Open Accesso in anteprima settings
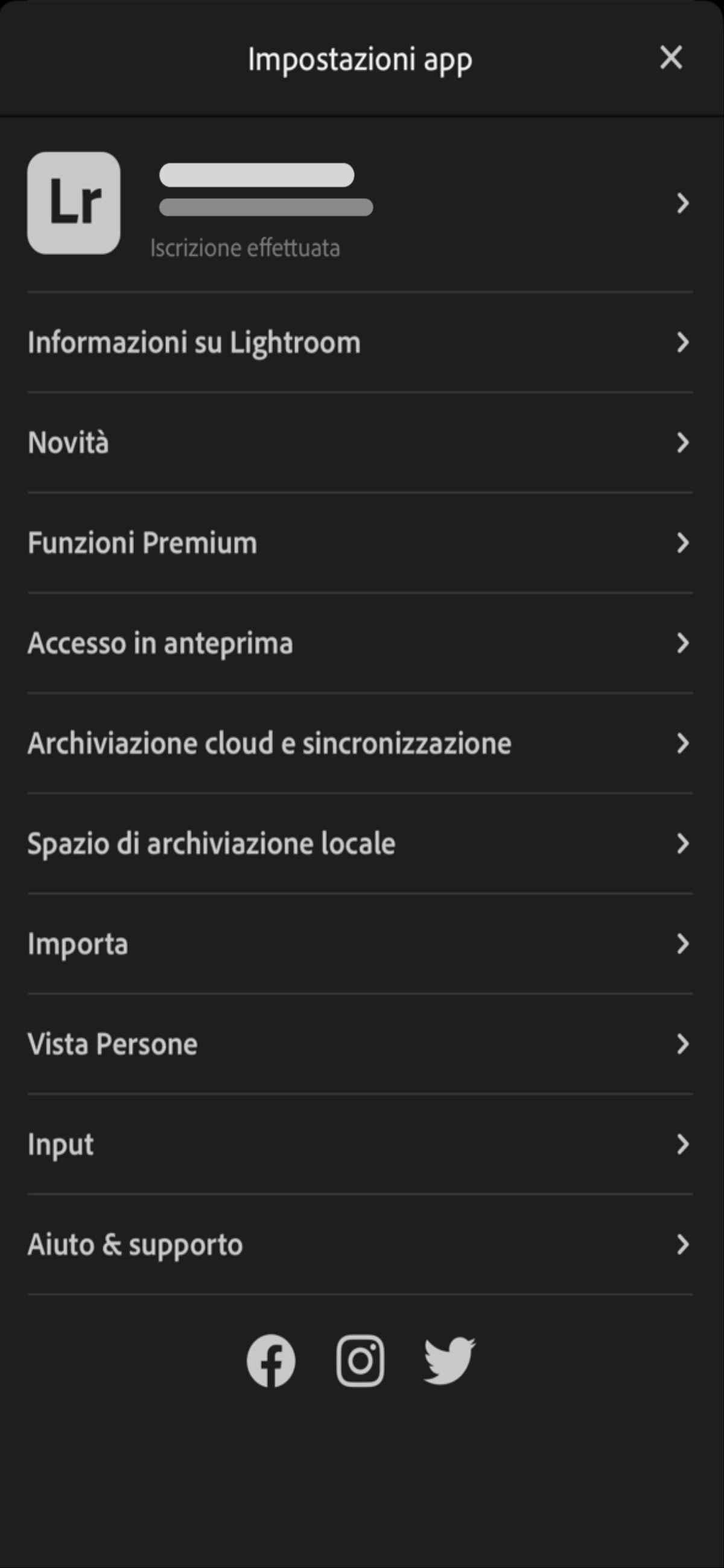724x1568 pixels. pyautogui.click(x=361, y=643)
